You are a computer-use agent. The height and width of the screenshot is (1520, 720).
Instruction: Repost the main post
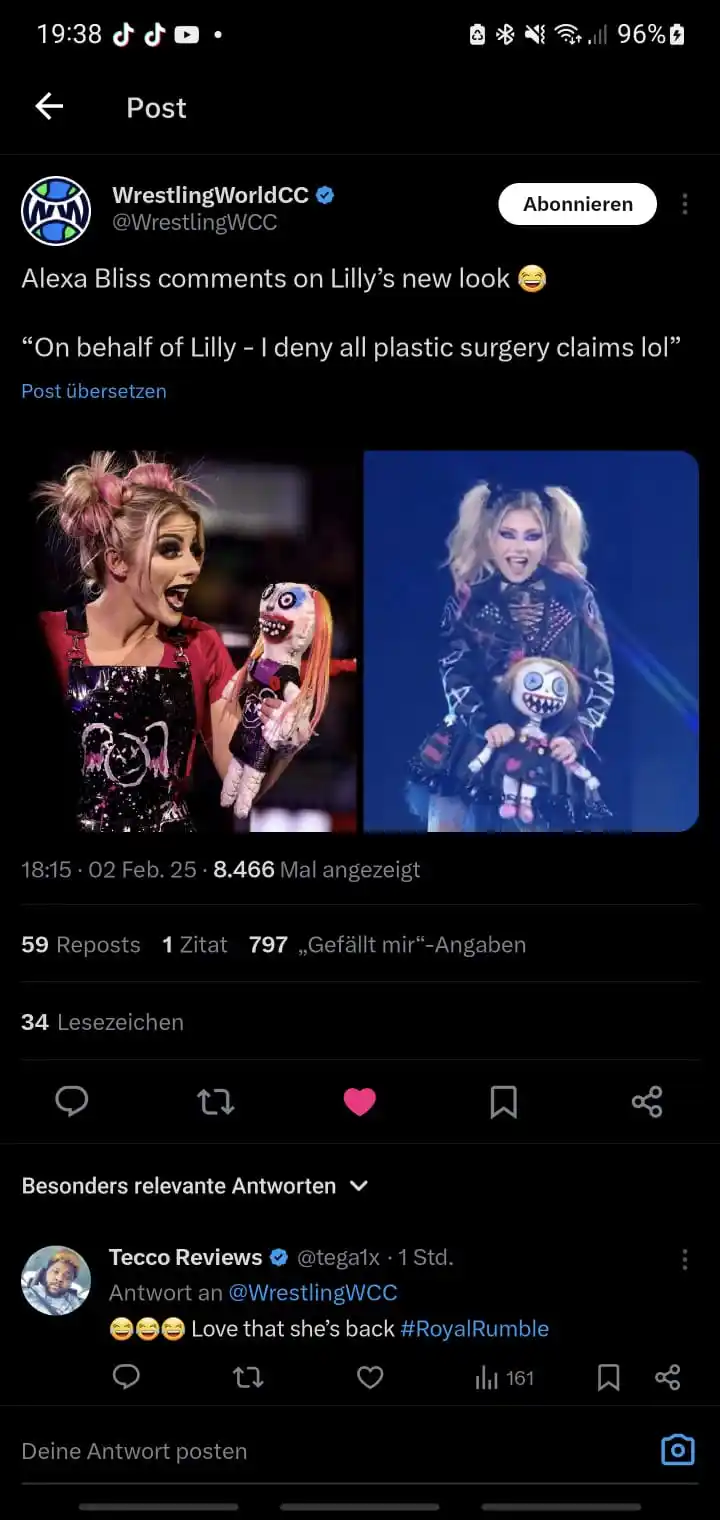coord(215,1102)
